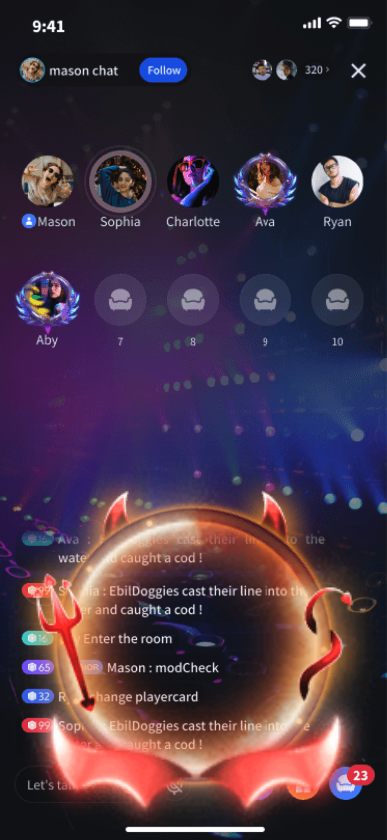Close the live chat room
The width and height of the screenshot is (387, 840).
tap(358, 71)
